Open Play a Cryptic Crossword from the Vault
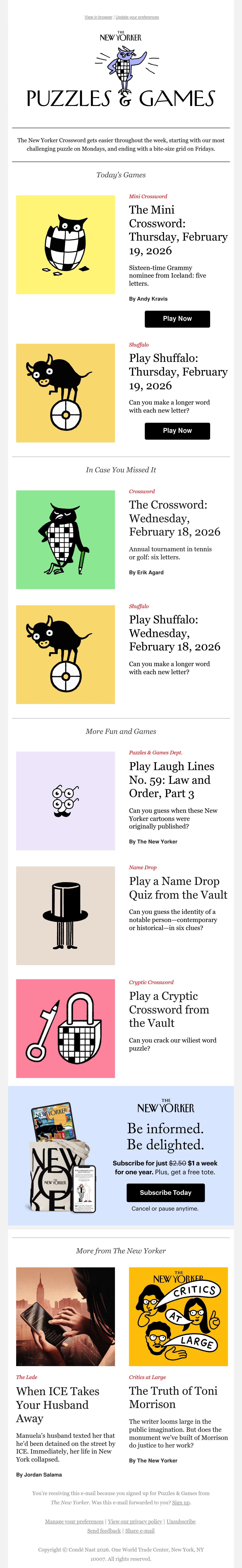 169,1009
